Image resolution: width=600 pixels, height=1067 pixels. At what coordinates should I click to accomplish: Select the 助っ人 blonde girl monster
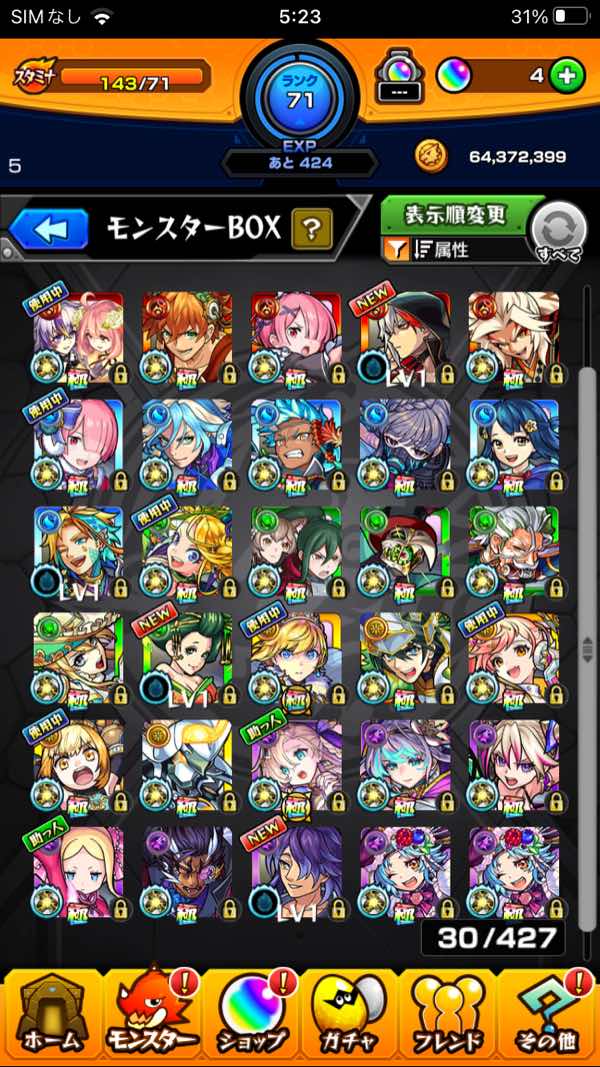coord(78,874)
